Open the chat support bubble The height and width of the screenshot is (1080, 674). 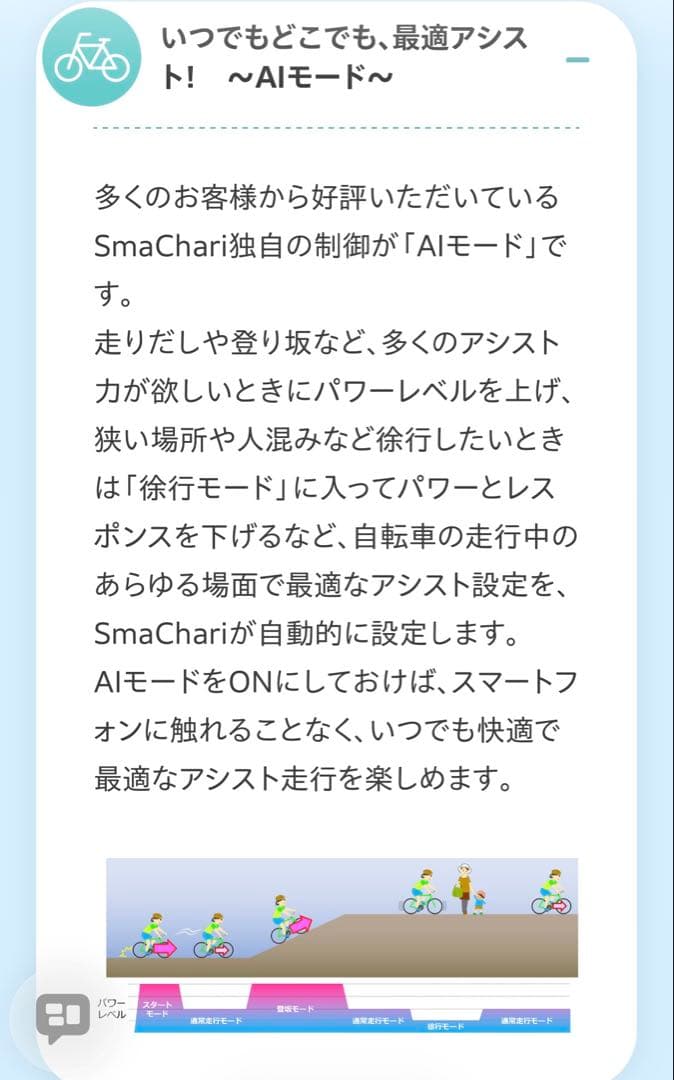(x=63, y=1018)
